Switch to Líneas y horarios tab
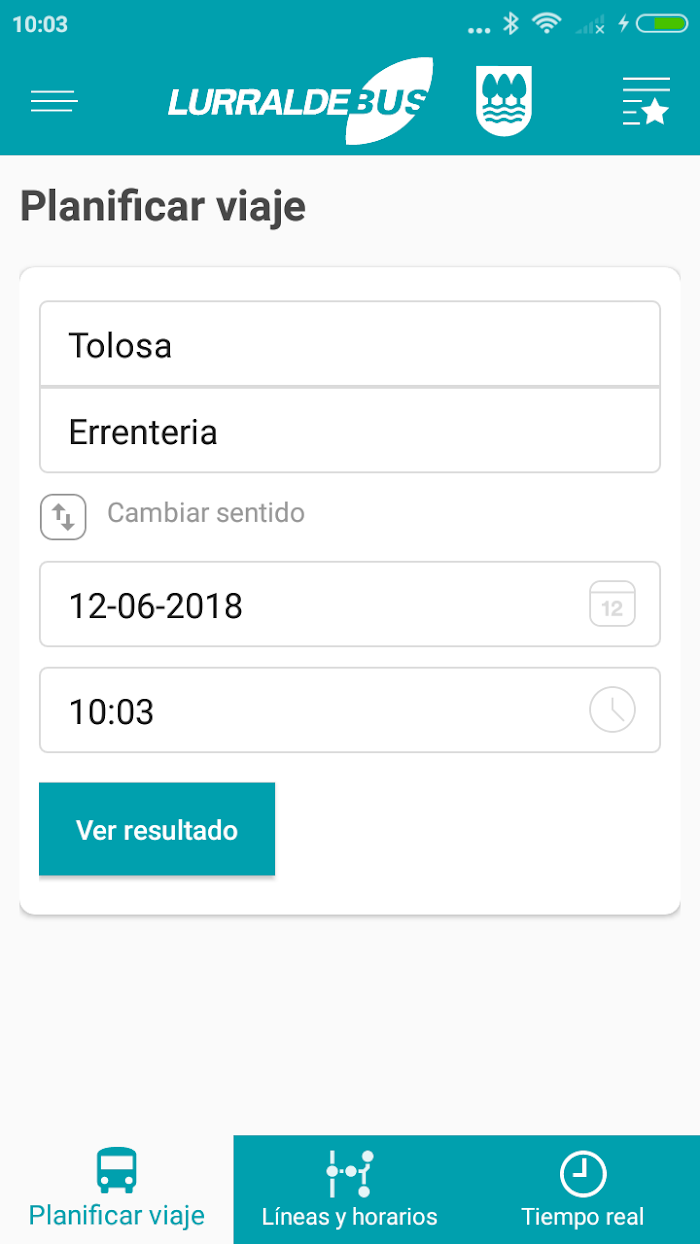700x1244 pixels. point(350,1190)
